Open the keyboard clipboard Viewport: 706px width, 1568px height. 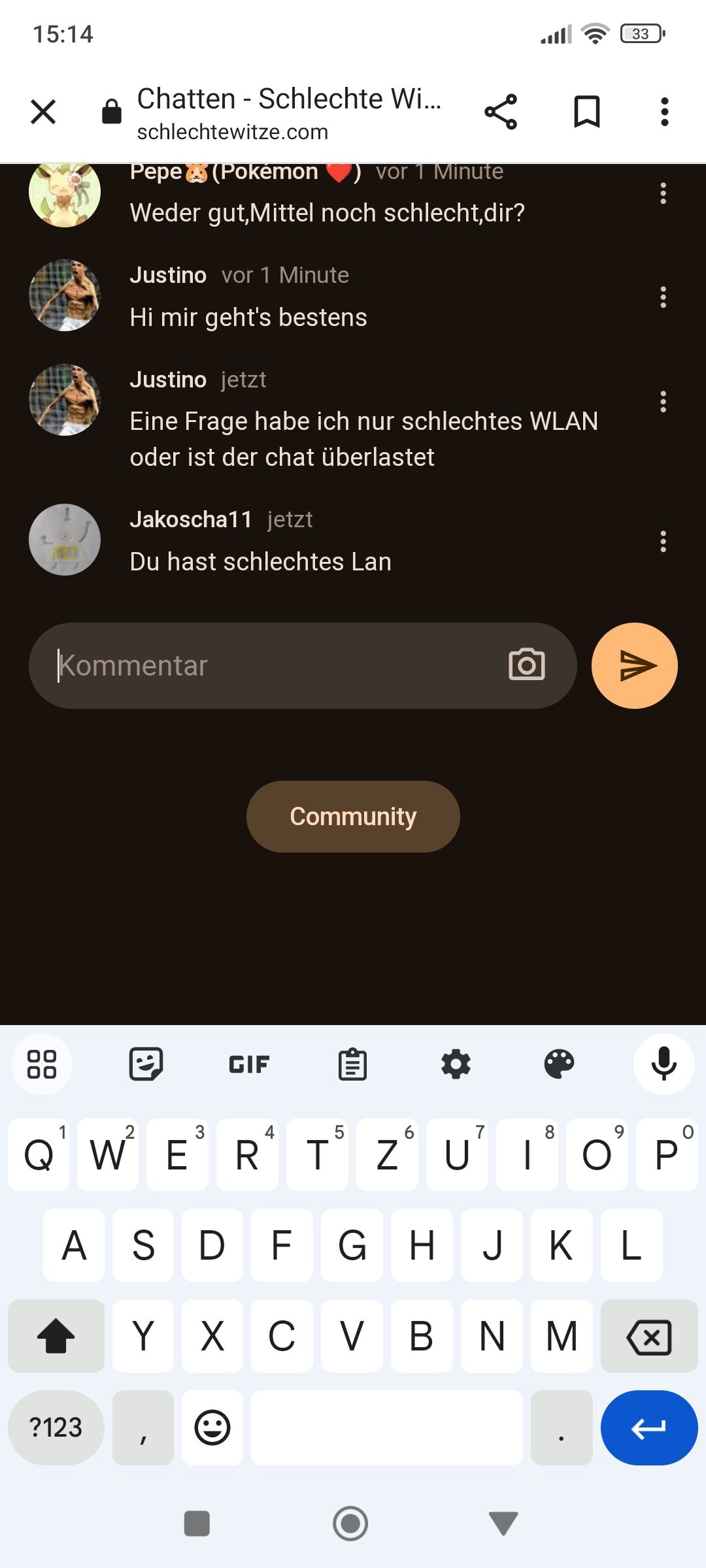352,1064
